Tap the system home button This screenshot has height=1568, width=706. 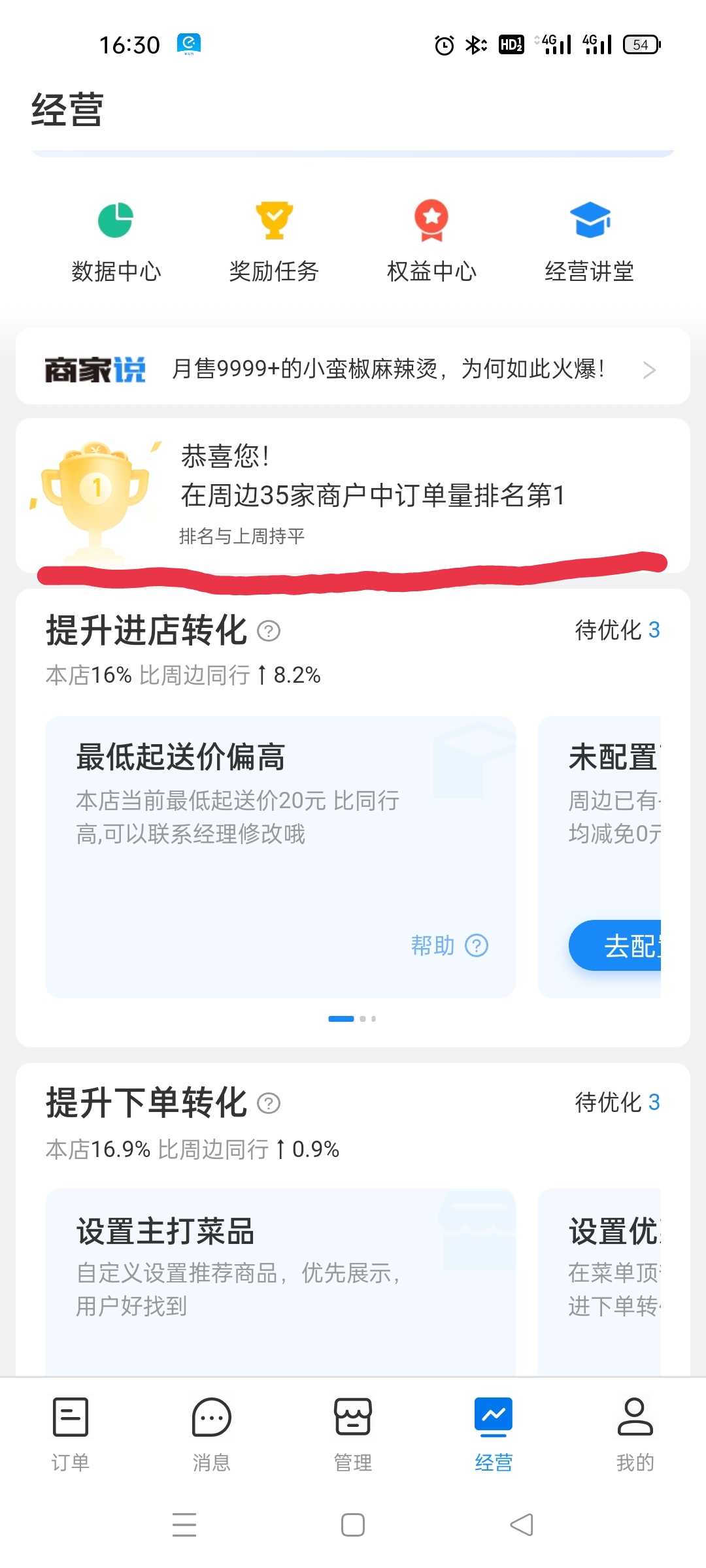point(353,1525)
